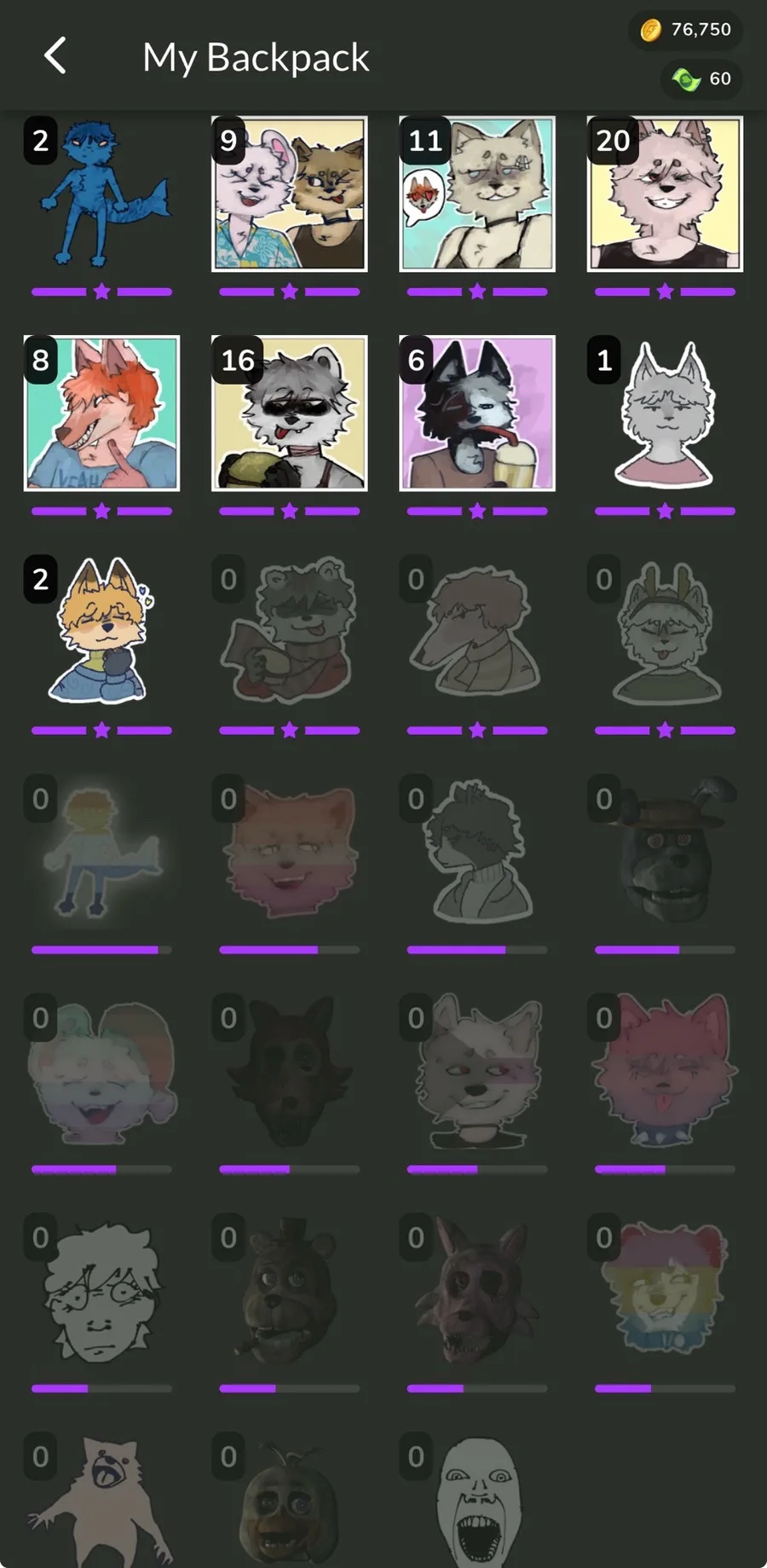The width and height of the screenshot is (767, 1568).
Task: Open the green cash balance 60
Action: (701, 79)
